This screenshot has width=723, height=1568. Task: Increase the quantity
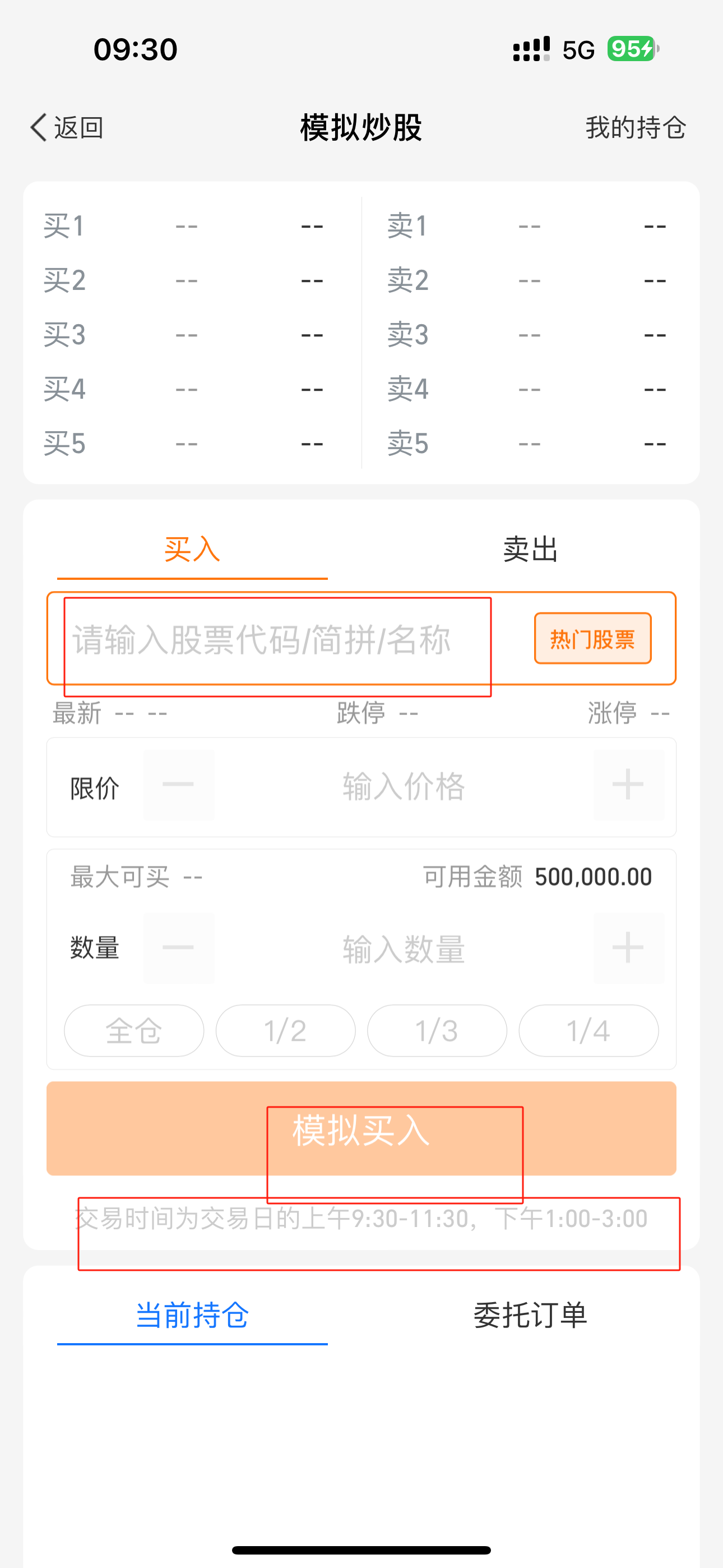[x=629, y=948]
